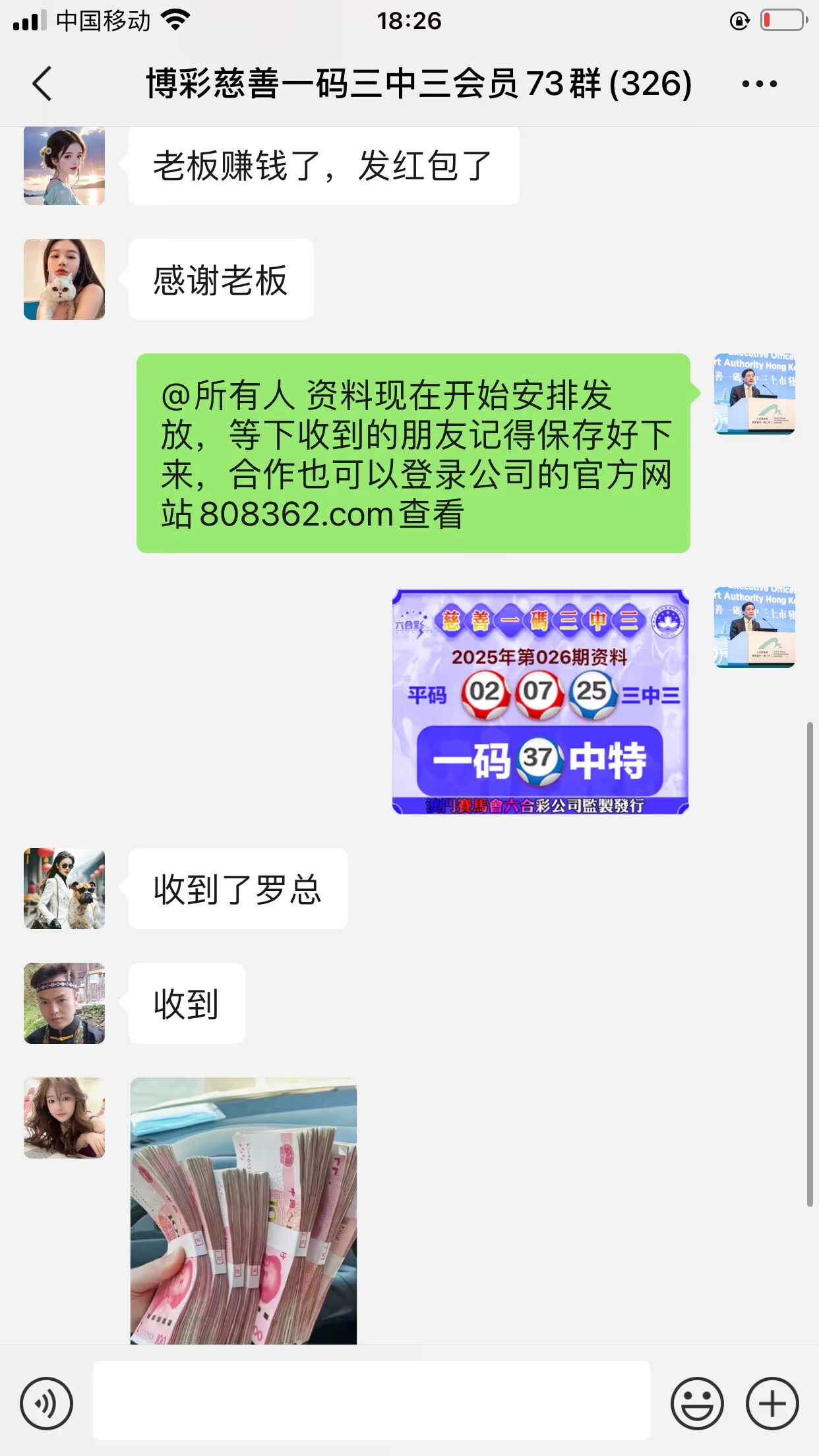Open own avatar beside @所有人 message
The width and height of the screenshot is (819, 1456).
point(754,394)
